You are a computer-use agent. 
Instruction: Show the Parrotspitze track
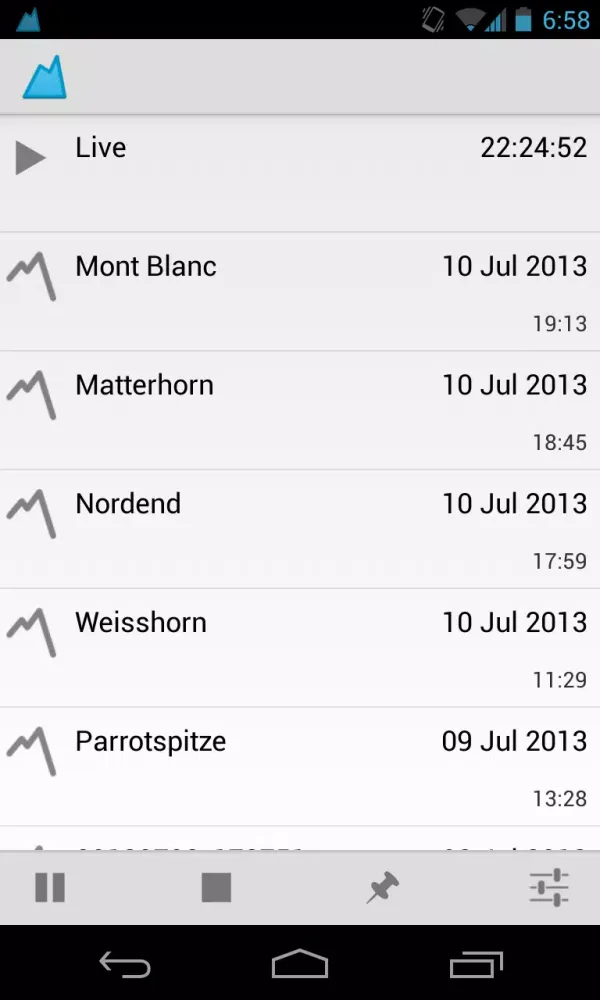point(300,767)
